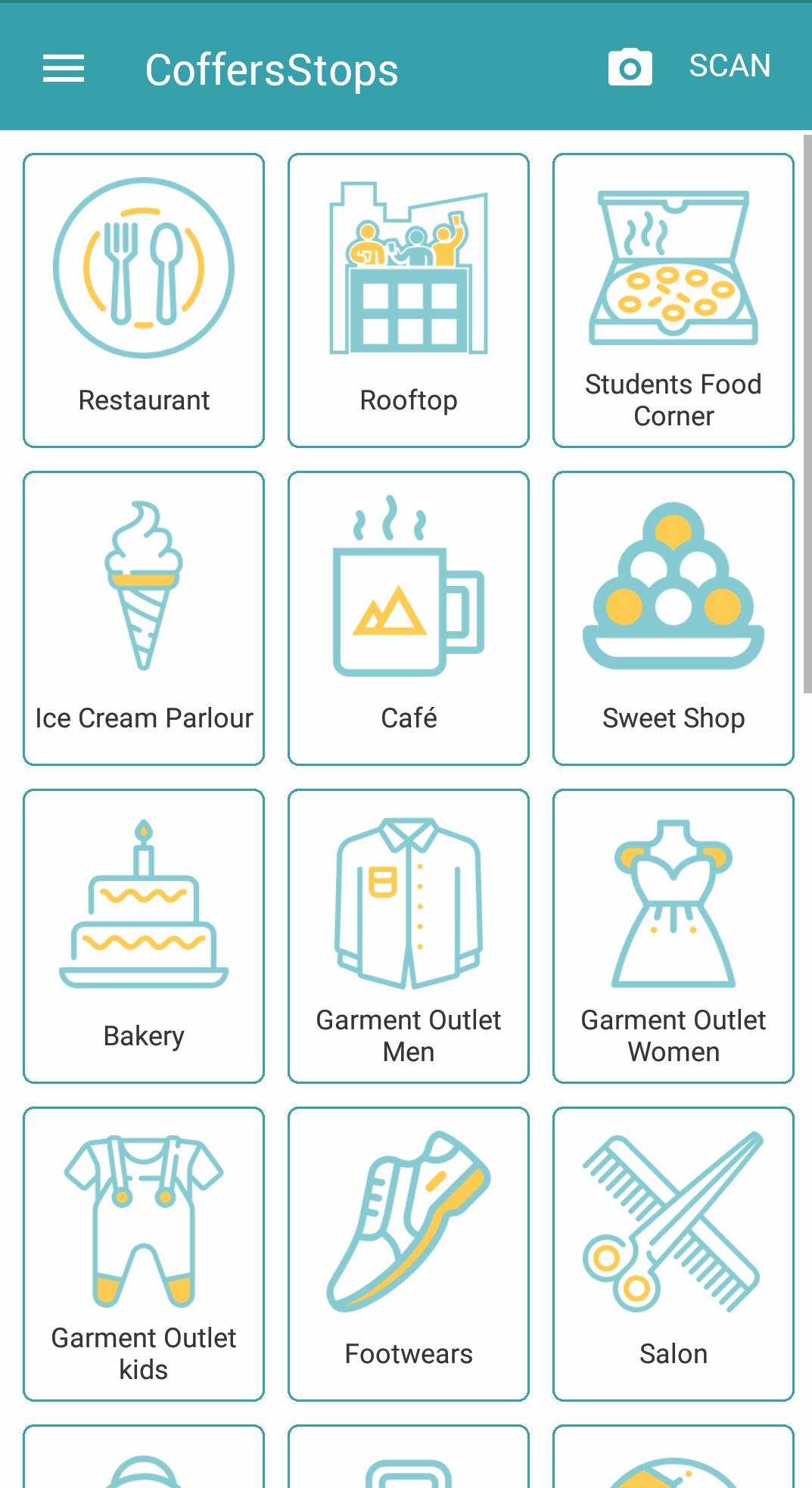Image resolution: width=812 pixels, height=1488 pixels.
Task: Open the Bakery tile
Action: tap(144, 936)
